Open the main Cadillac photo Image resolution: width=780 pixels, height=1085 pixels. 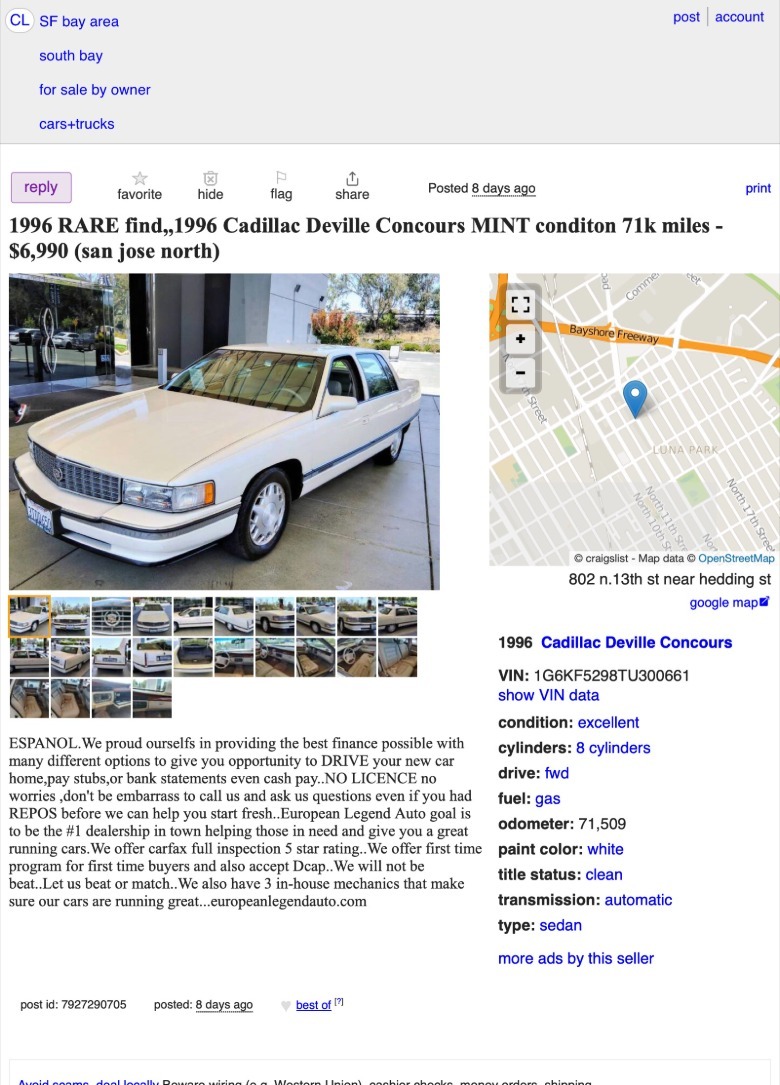coord(224,432)
